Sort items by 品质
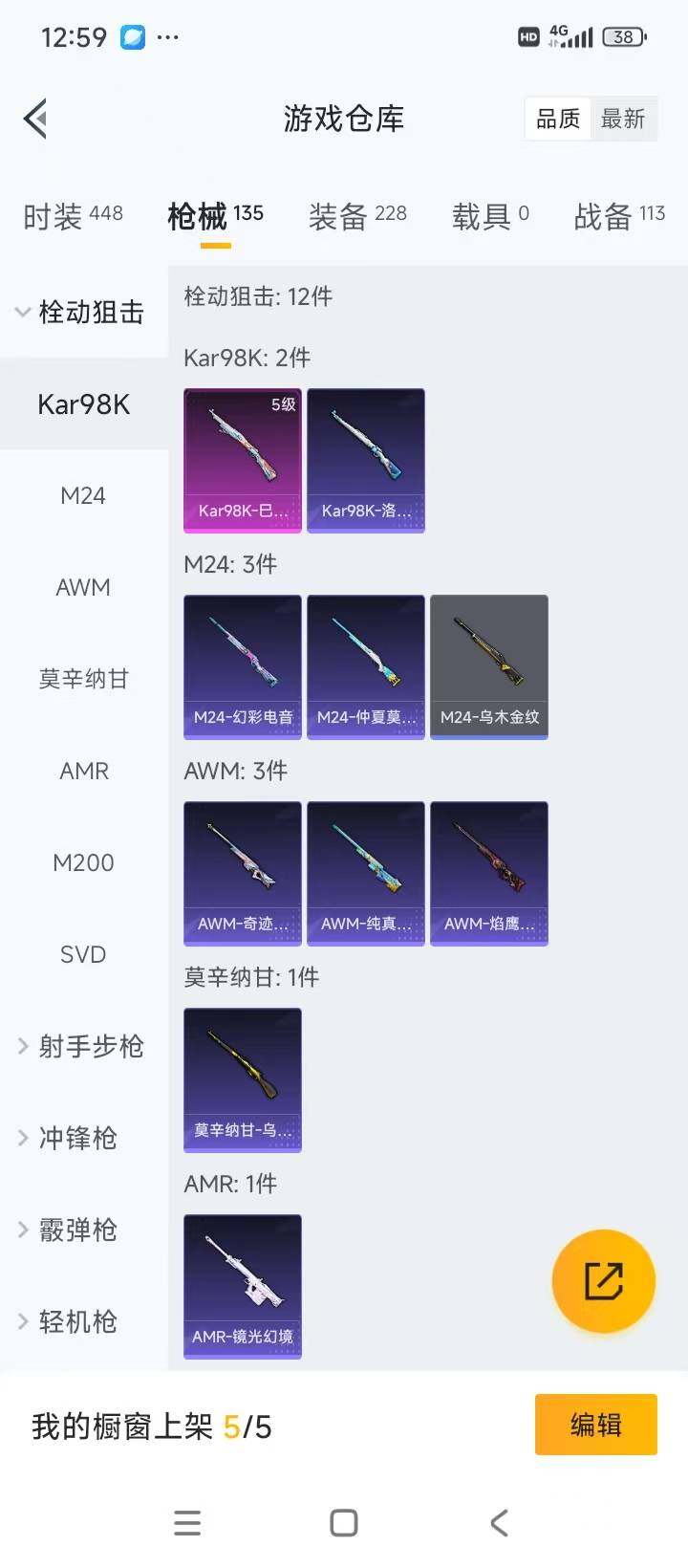Screen dimensions: 688x1568 click(x=558, y=120)
